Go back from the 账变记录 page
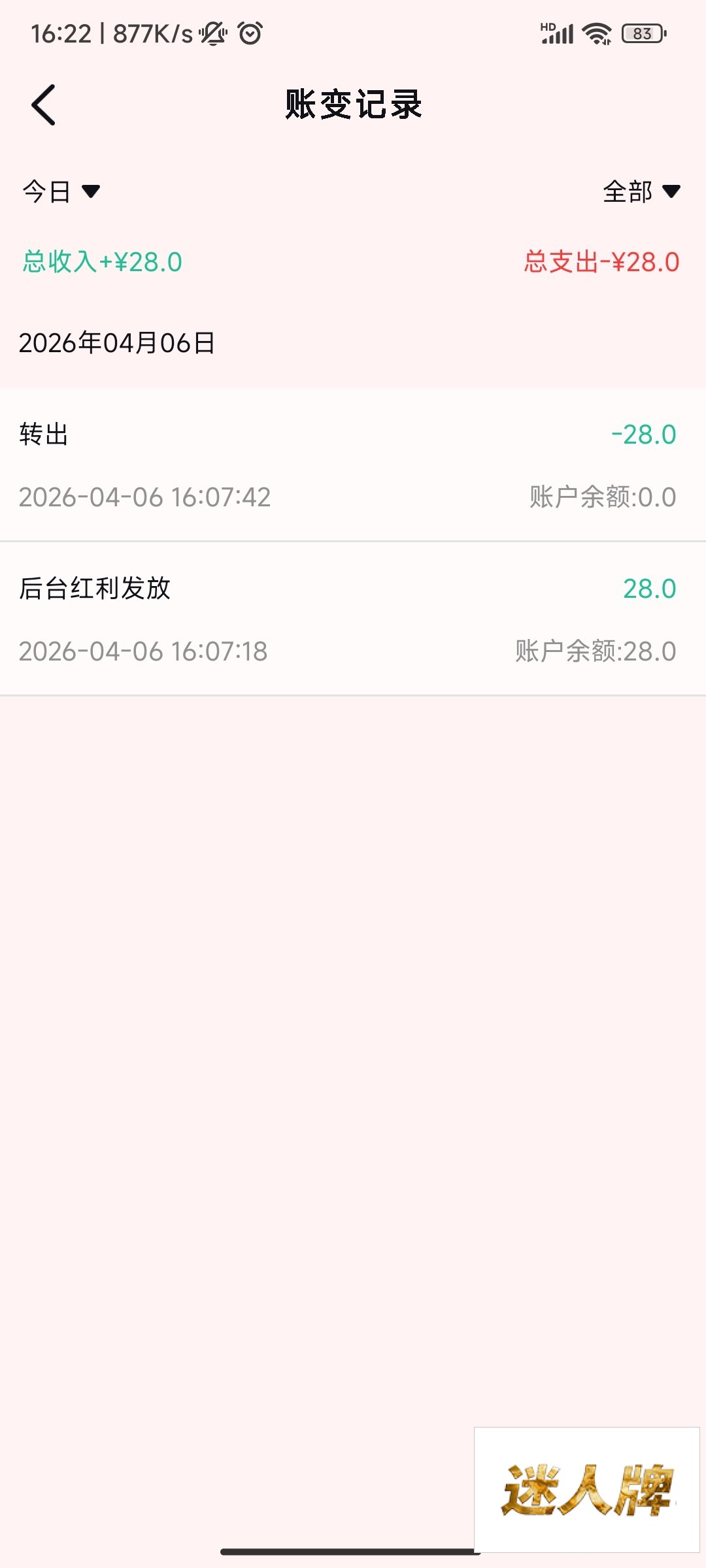706x1568 pixels. [x=44, y=105]
